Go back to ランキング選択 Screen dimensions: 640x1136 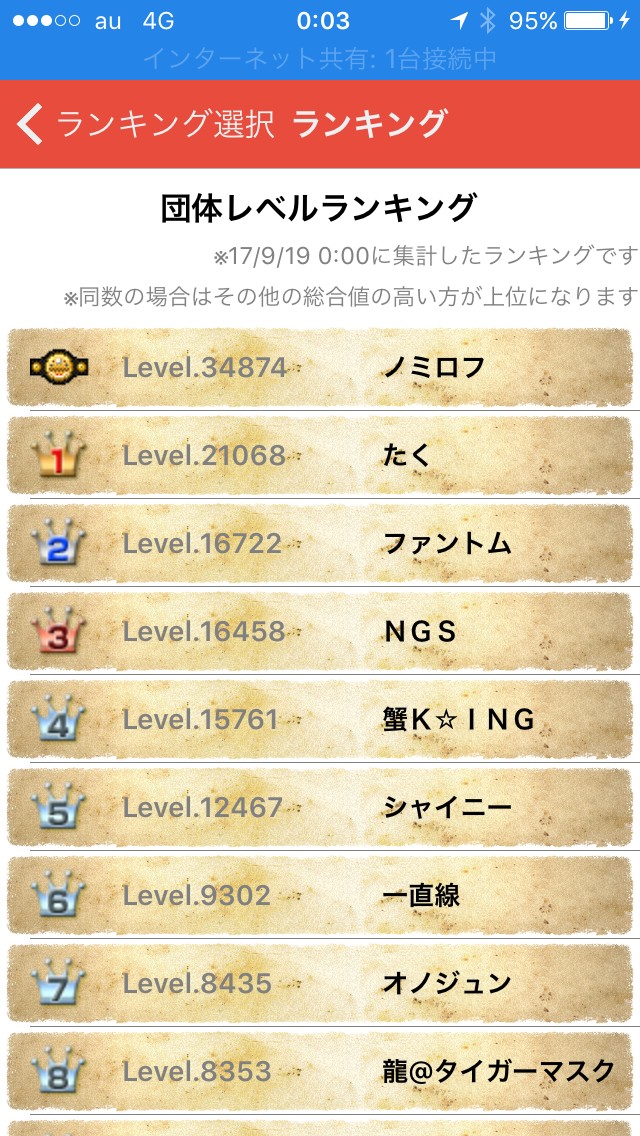pyautogui.click(x=145, y=124)
